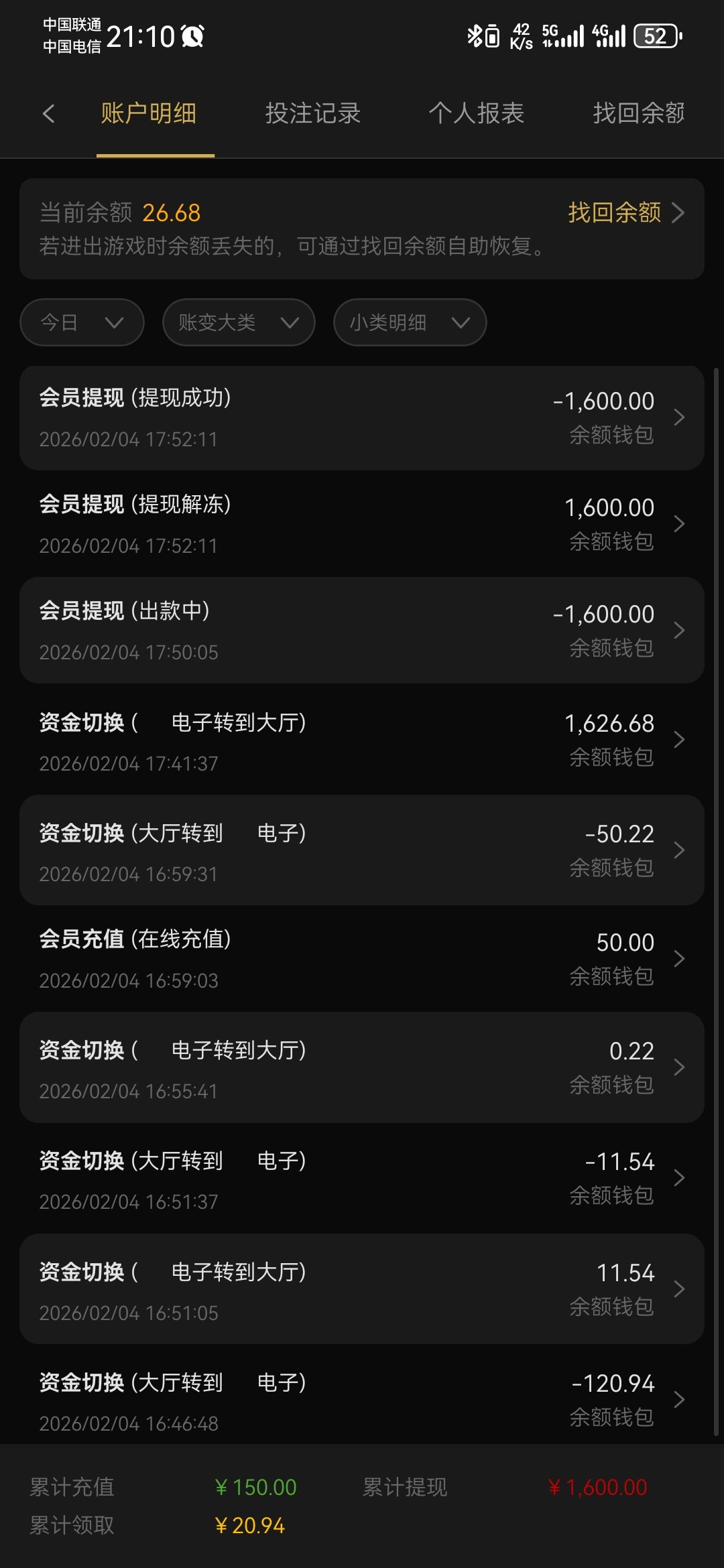724x1568 pixels.
Task: Open the 找回余额 tab at top
Action: 638,113
